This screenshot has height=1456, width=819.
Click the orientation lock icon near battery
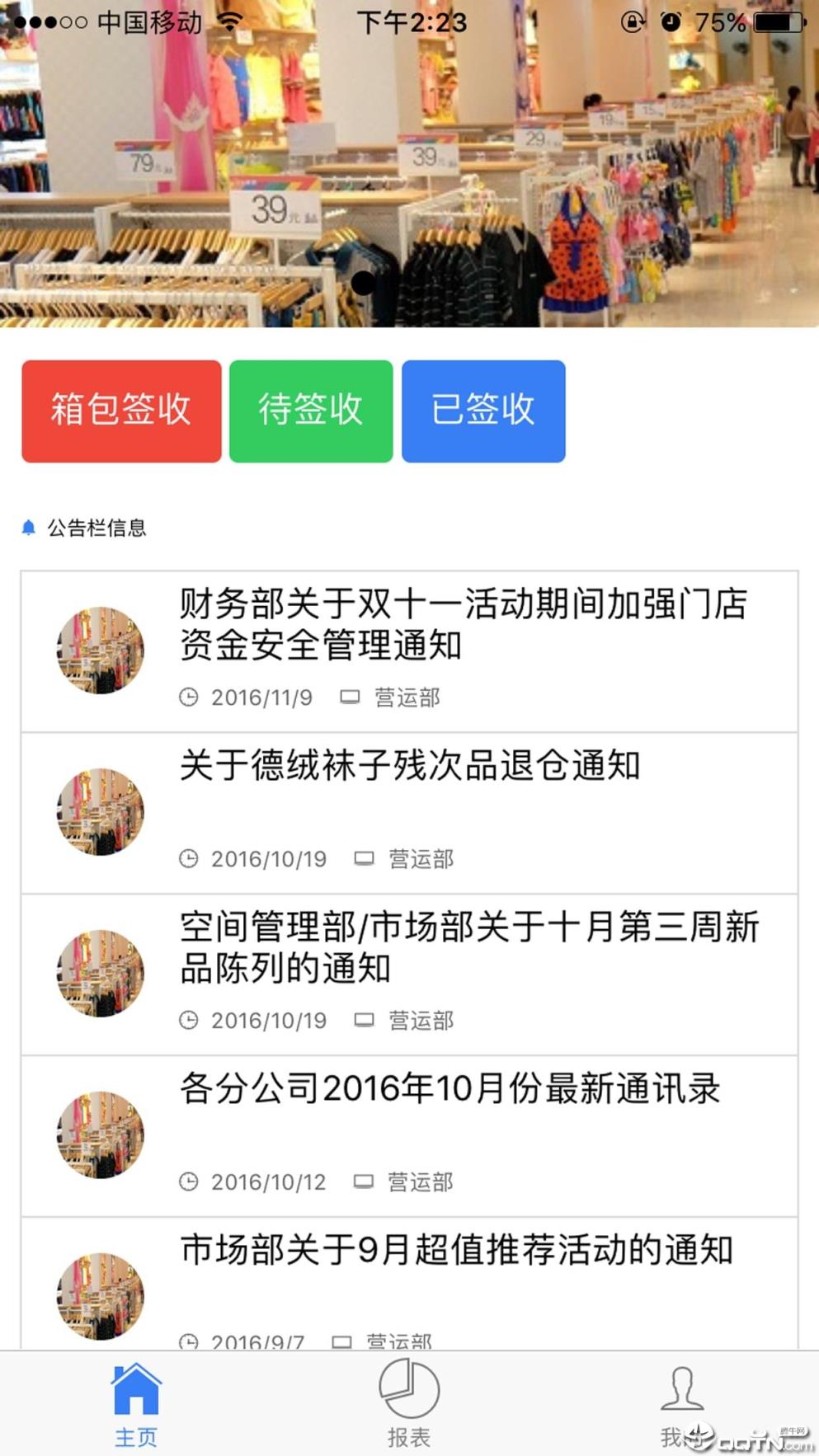tap(632, 22)
